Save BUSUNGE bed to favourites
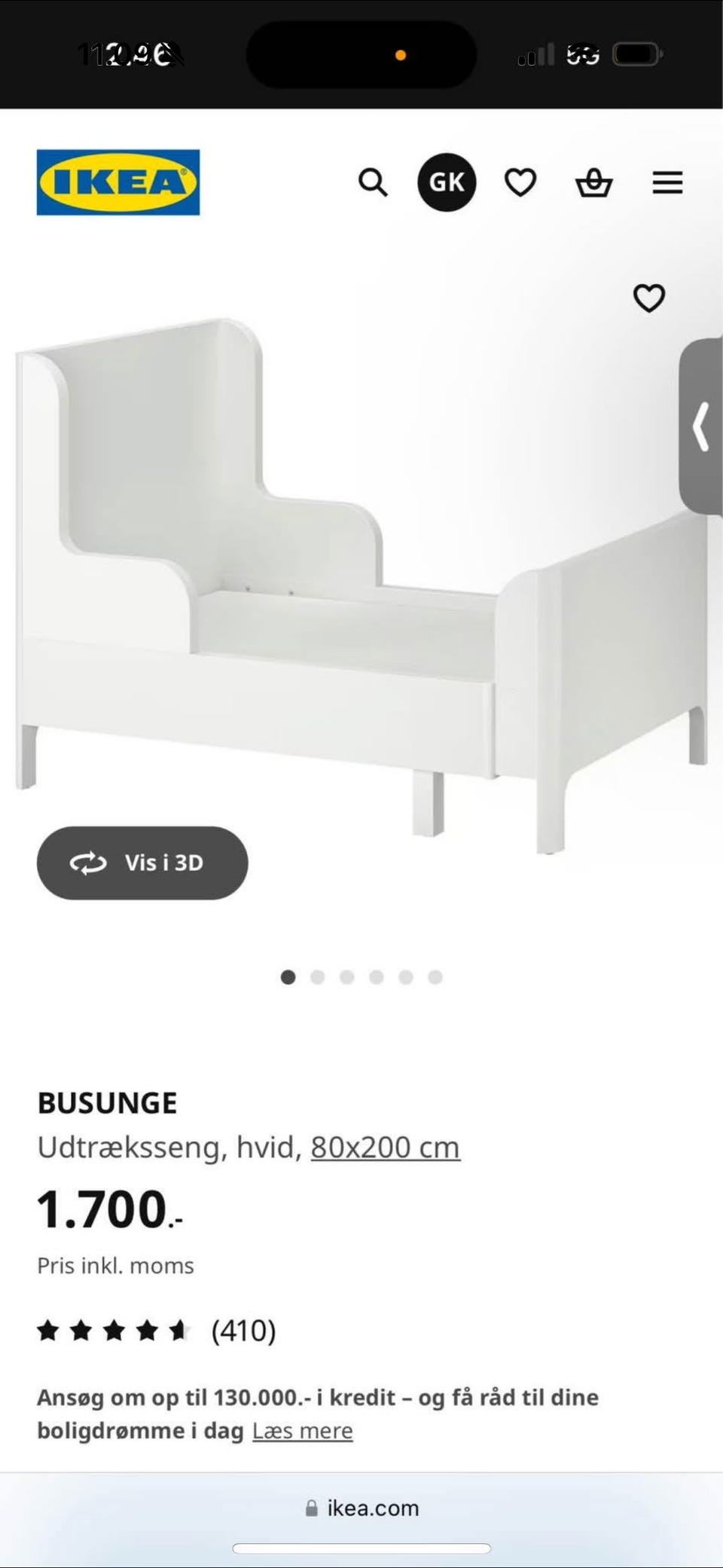723x1568 pixels. coord(648,298)
